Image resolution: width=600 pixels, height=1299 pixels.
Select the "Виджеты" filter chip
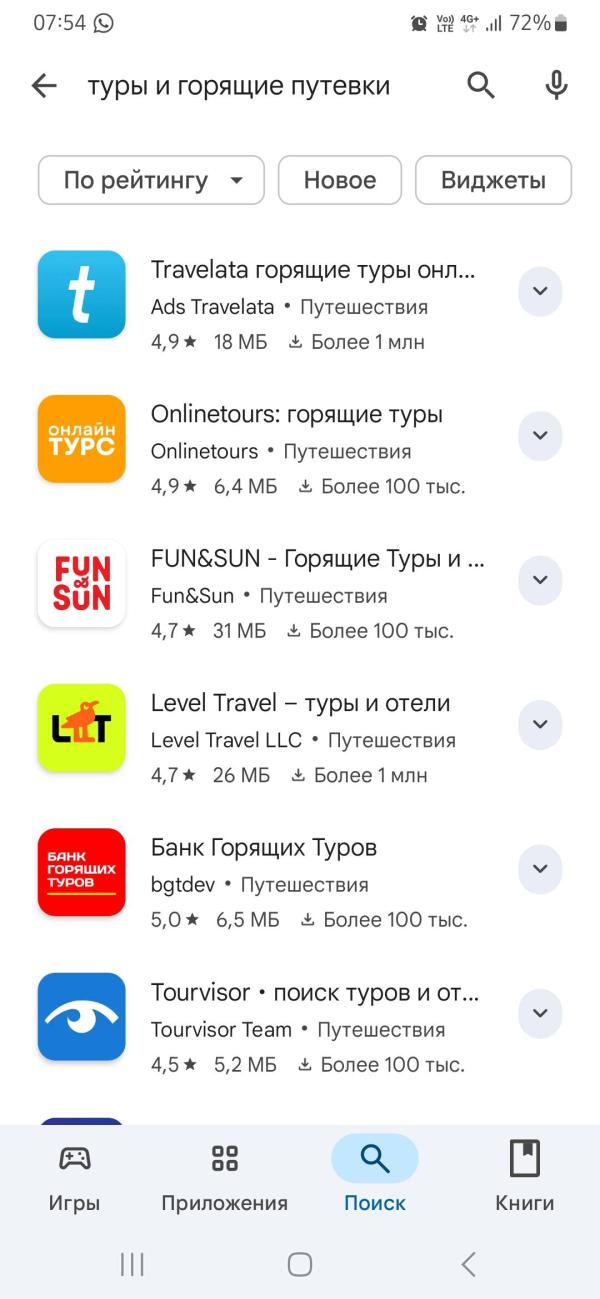[x=493, y=180]
